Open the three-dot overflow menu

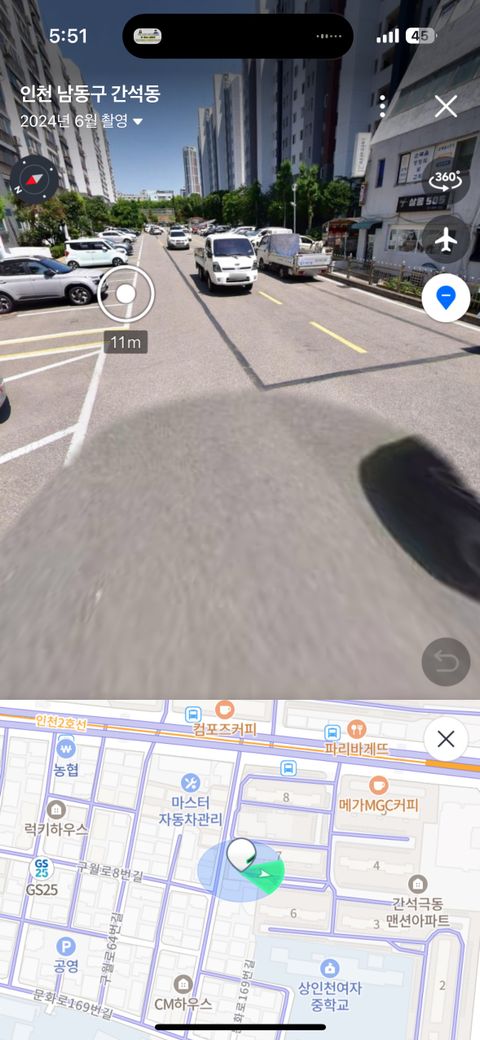pyautogui.click(x=383, y=106)
